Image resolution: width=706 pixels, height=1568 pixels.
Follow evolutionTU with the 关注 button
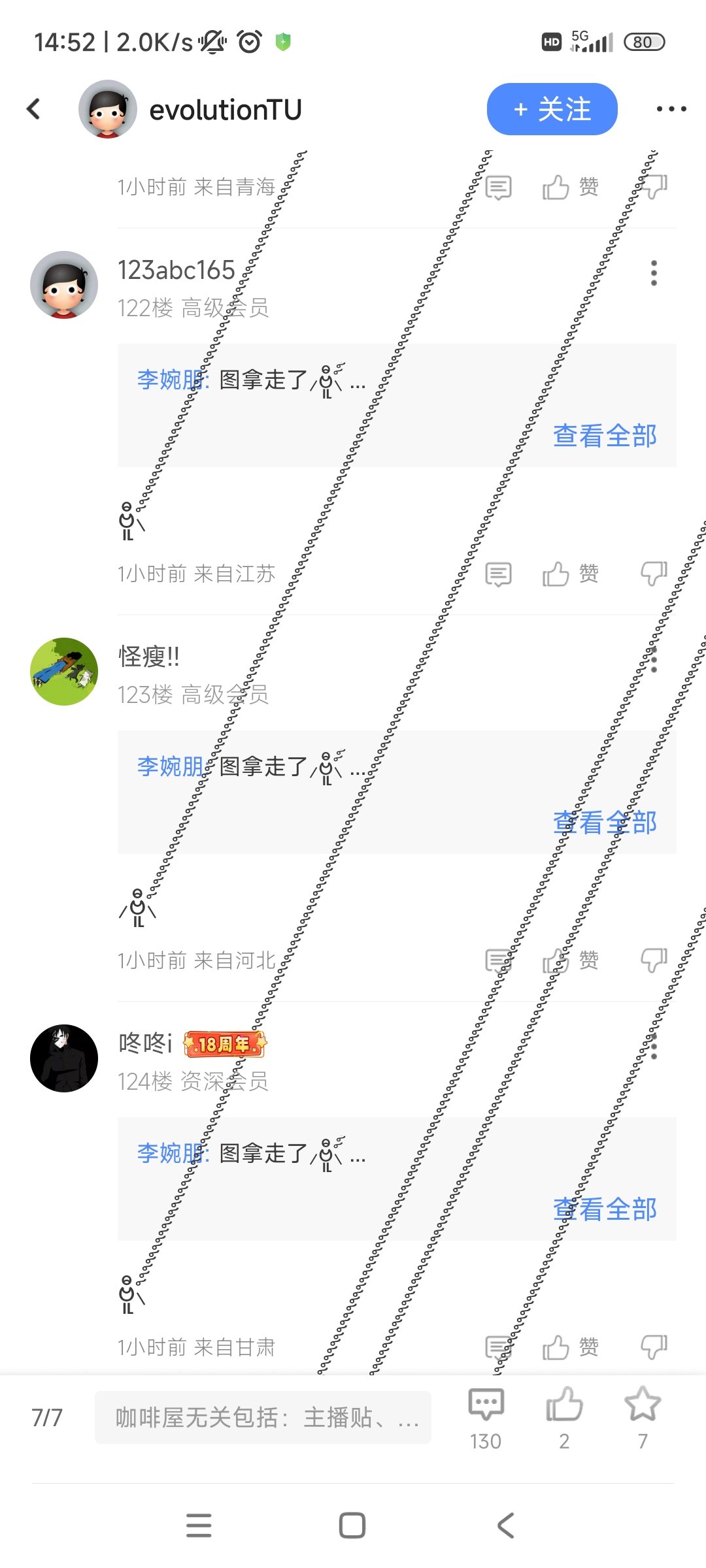(x=552, y=109)
